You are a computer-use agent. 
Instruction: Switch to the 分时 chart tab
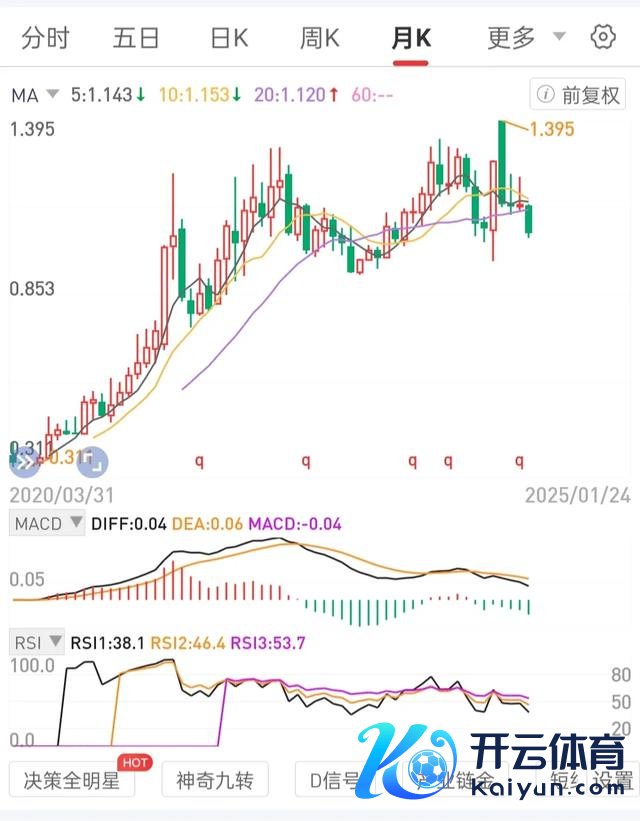tap(45, 38)
